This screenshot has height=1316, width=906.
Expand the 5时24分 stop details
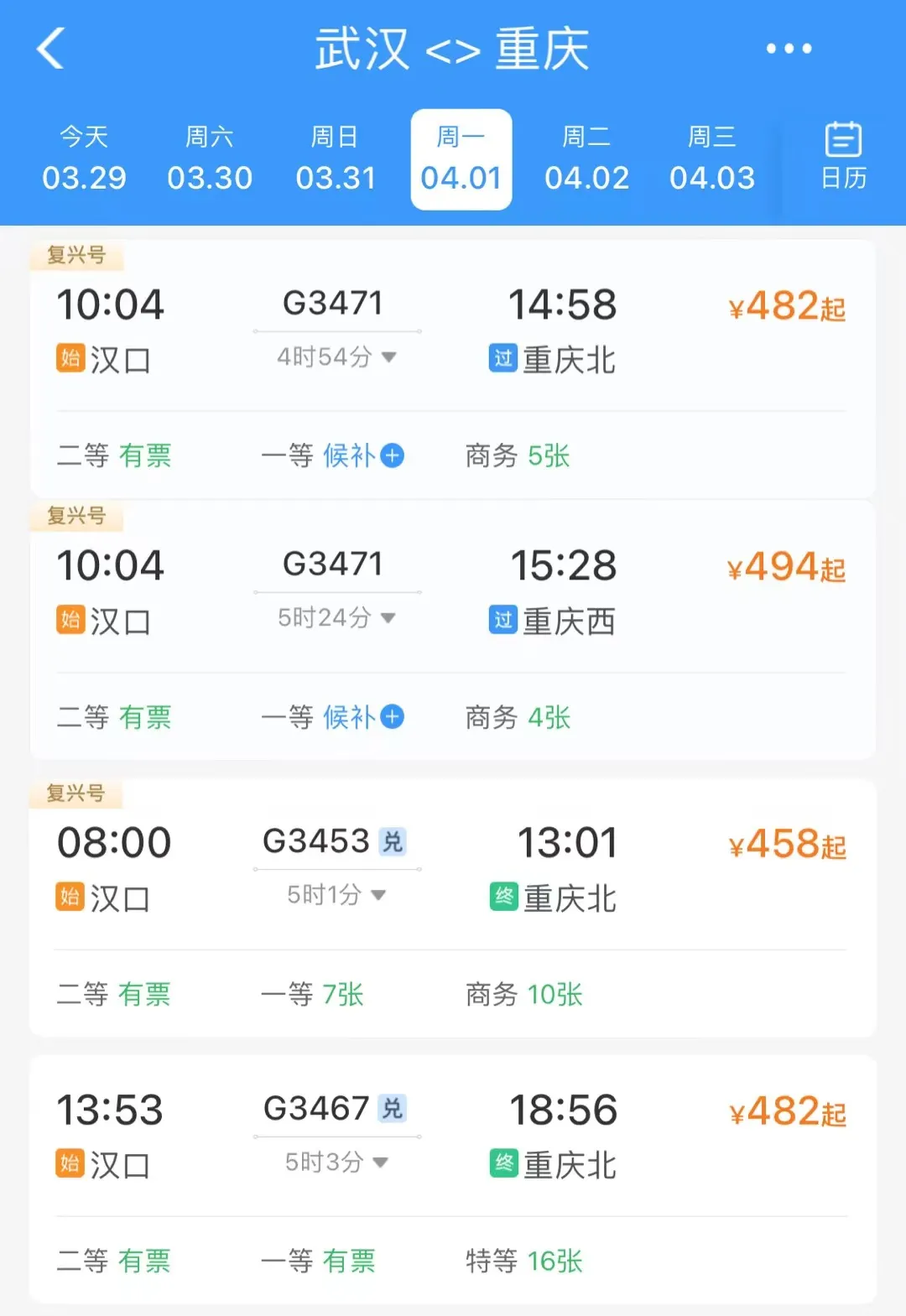336,618
